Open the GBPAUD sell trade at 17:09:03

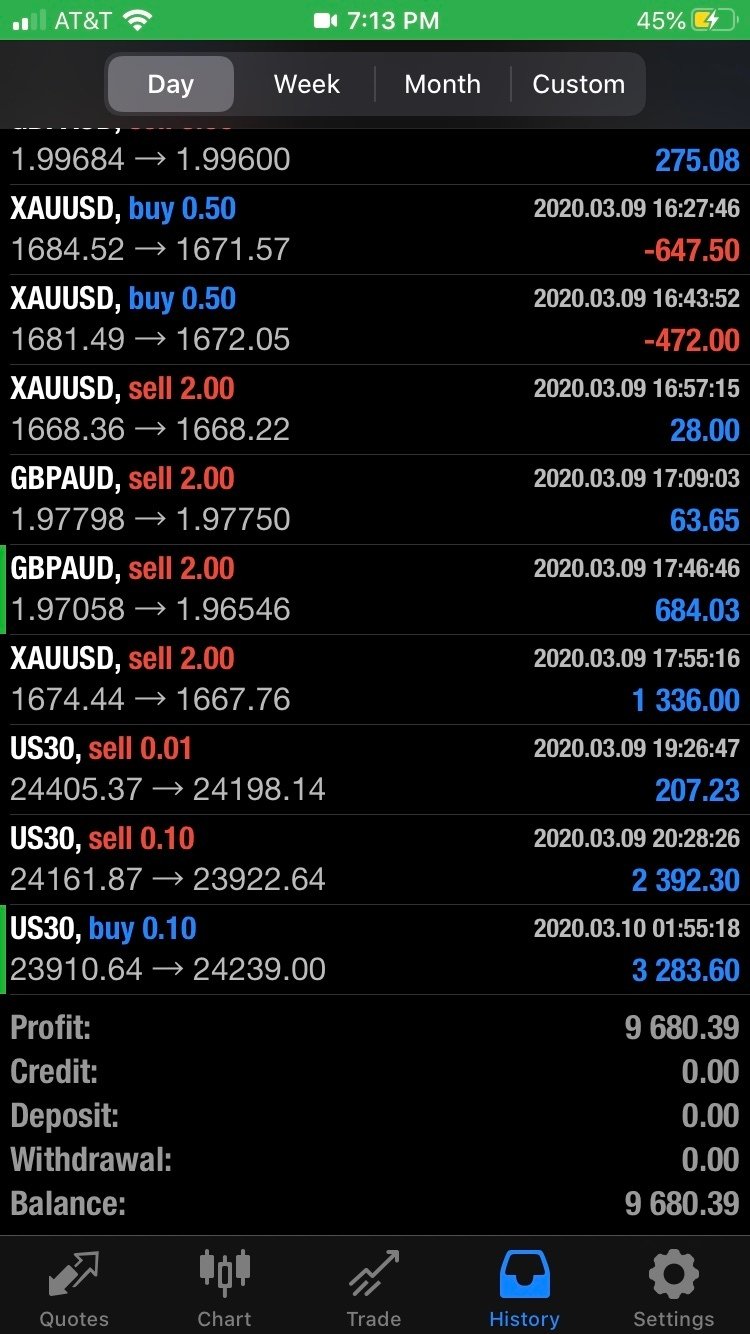coord(375,500)
